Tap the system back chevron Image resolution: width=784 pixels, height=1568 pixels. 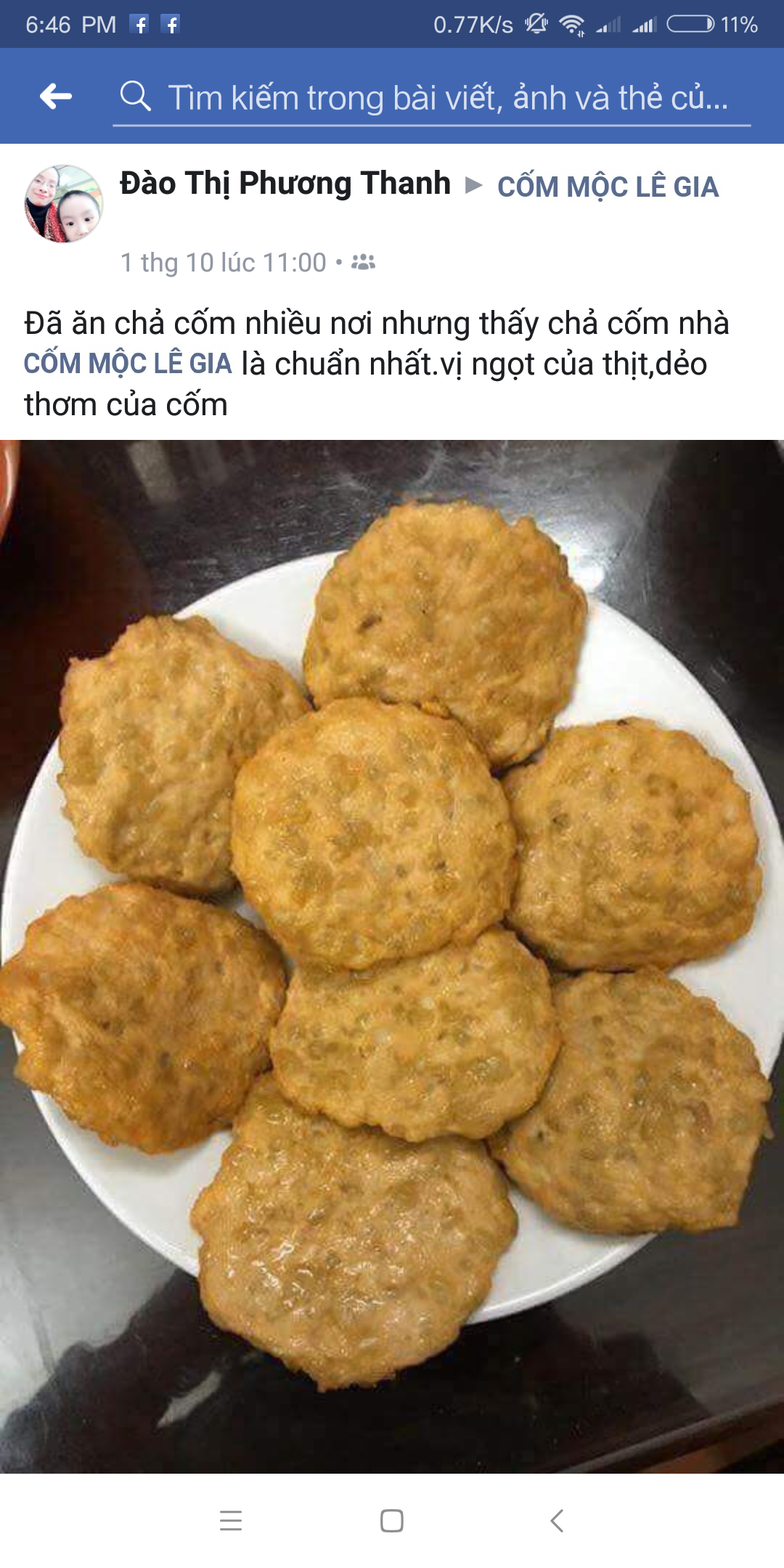click(557, 1520)
